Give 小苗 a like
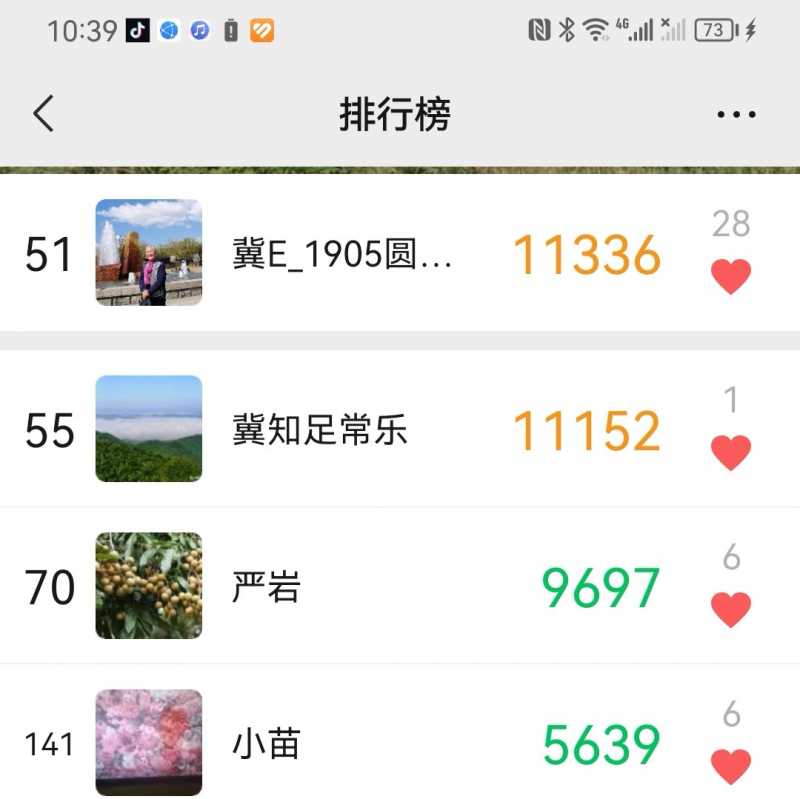 tap(730, 766)
